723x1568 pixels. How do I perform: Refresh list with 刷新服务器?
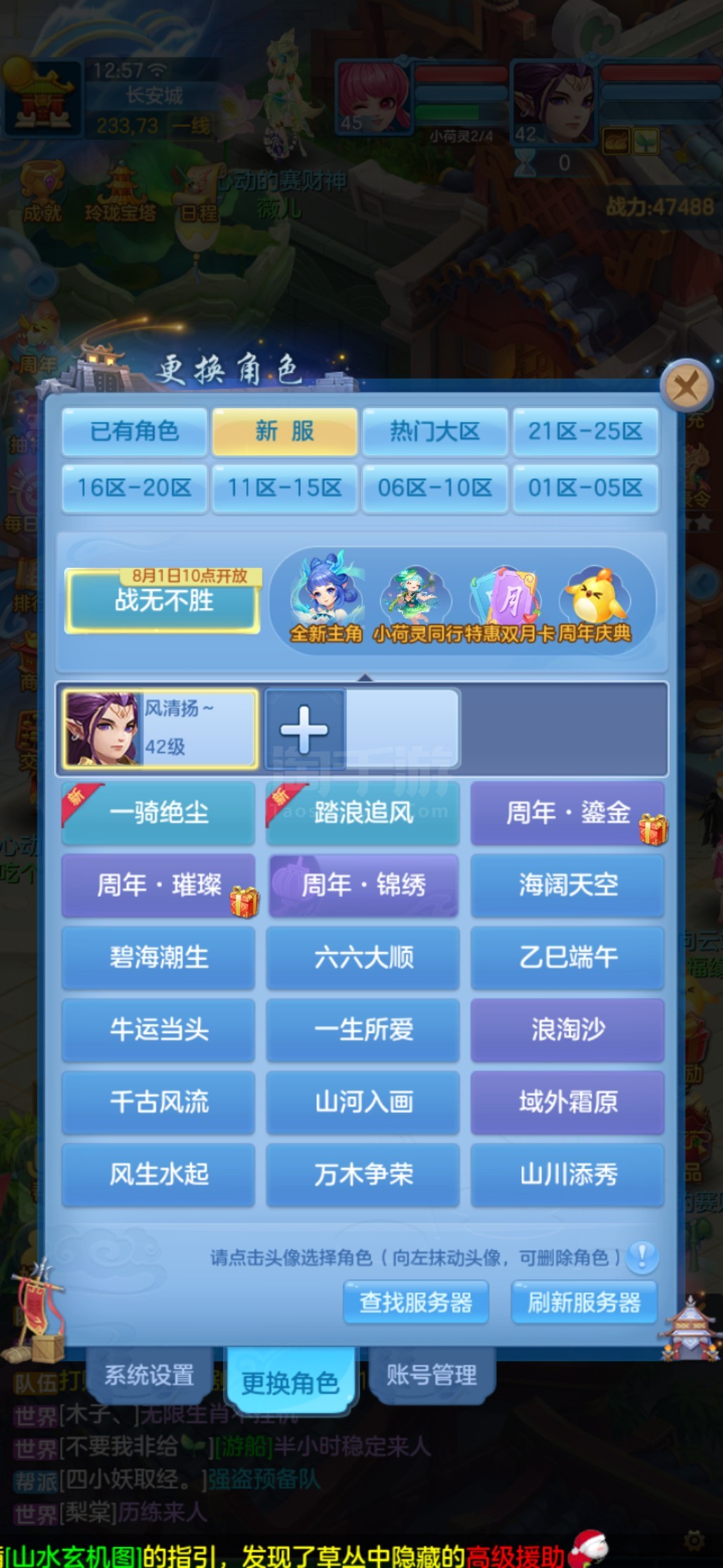[584, 1302]
